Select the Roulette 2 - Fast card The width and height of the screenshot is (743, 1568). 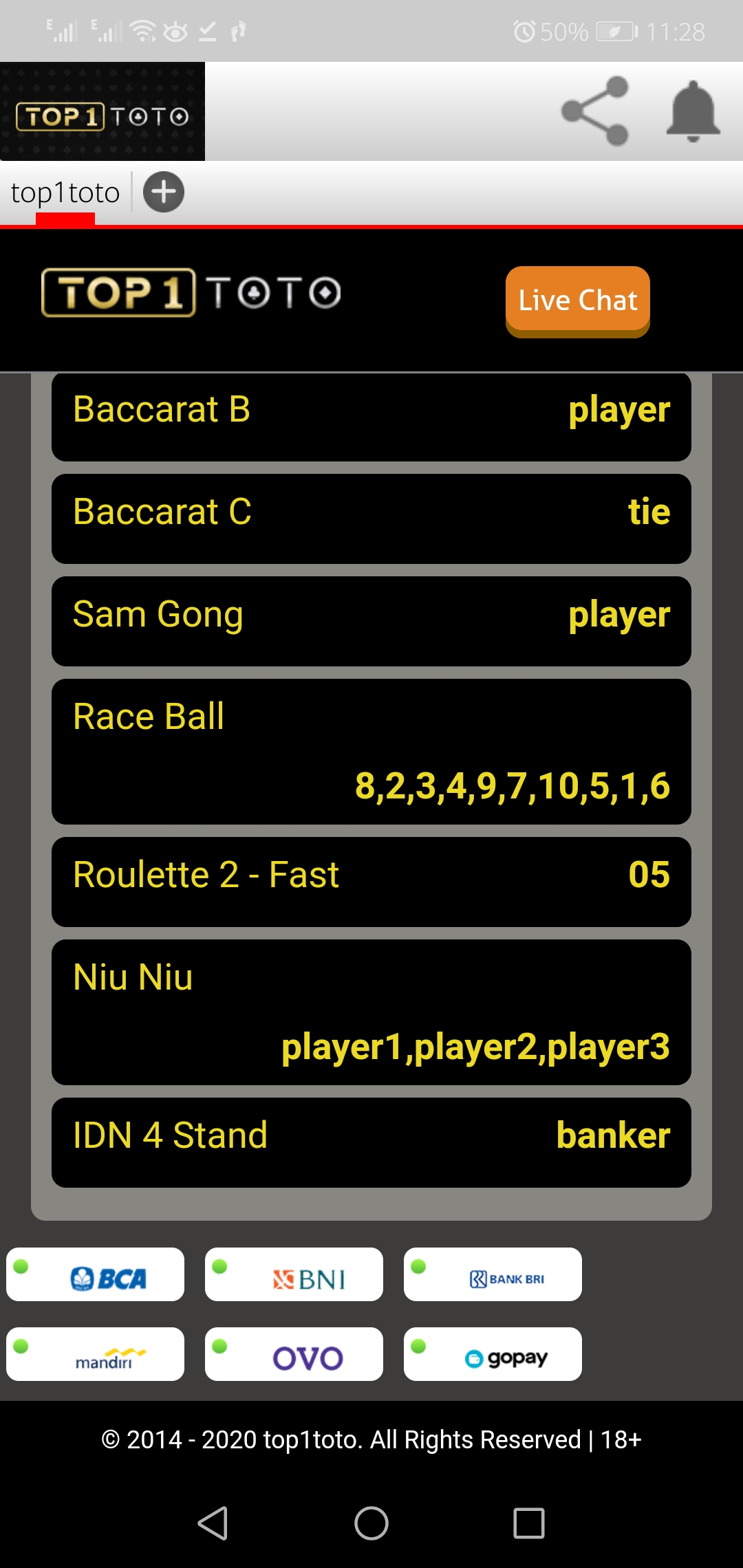pos(371,881)
